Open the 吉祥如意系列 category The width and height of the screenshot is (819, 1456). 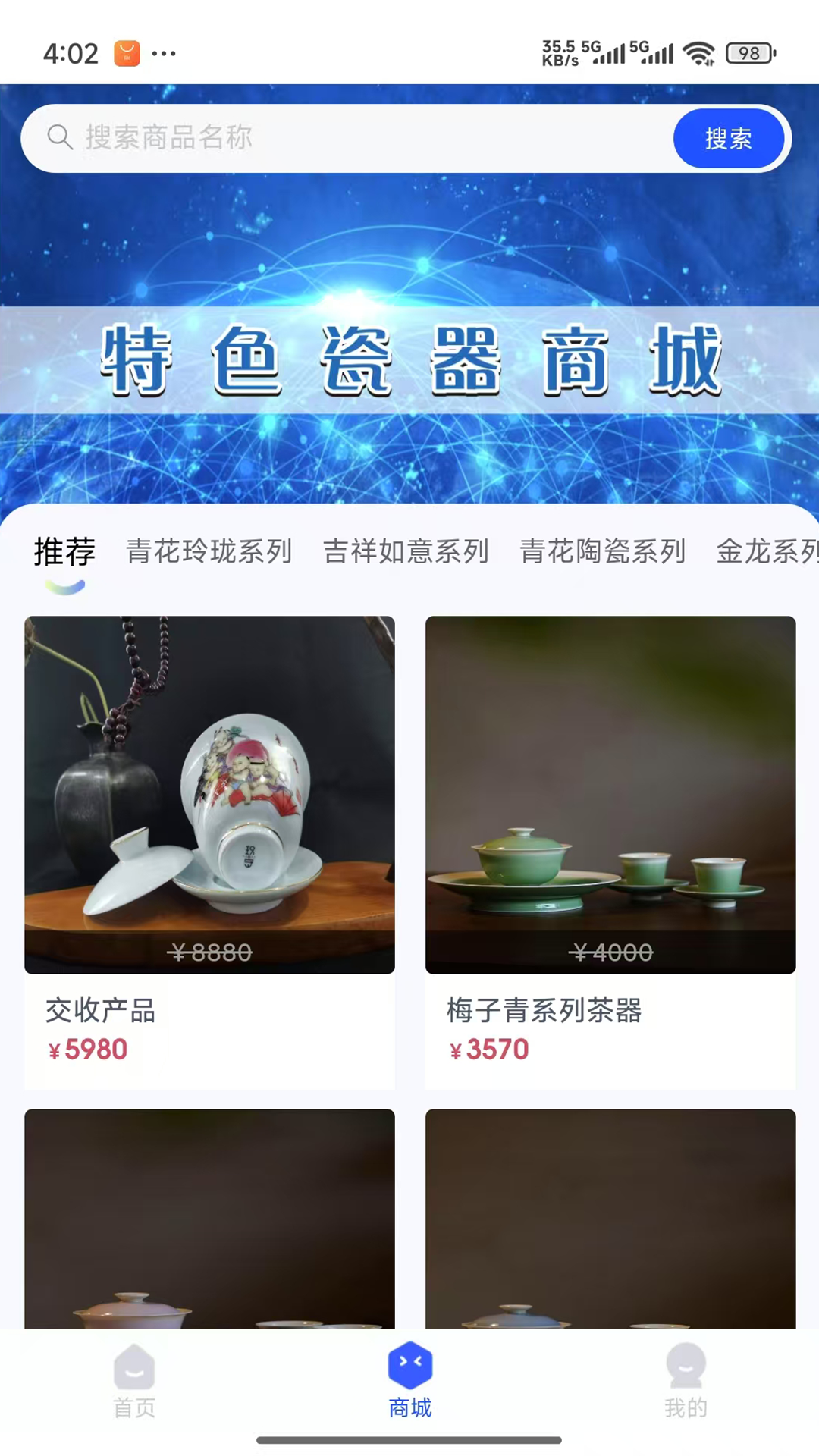pyautogui.click(x=406, y=551)
